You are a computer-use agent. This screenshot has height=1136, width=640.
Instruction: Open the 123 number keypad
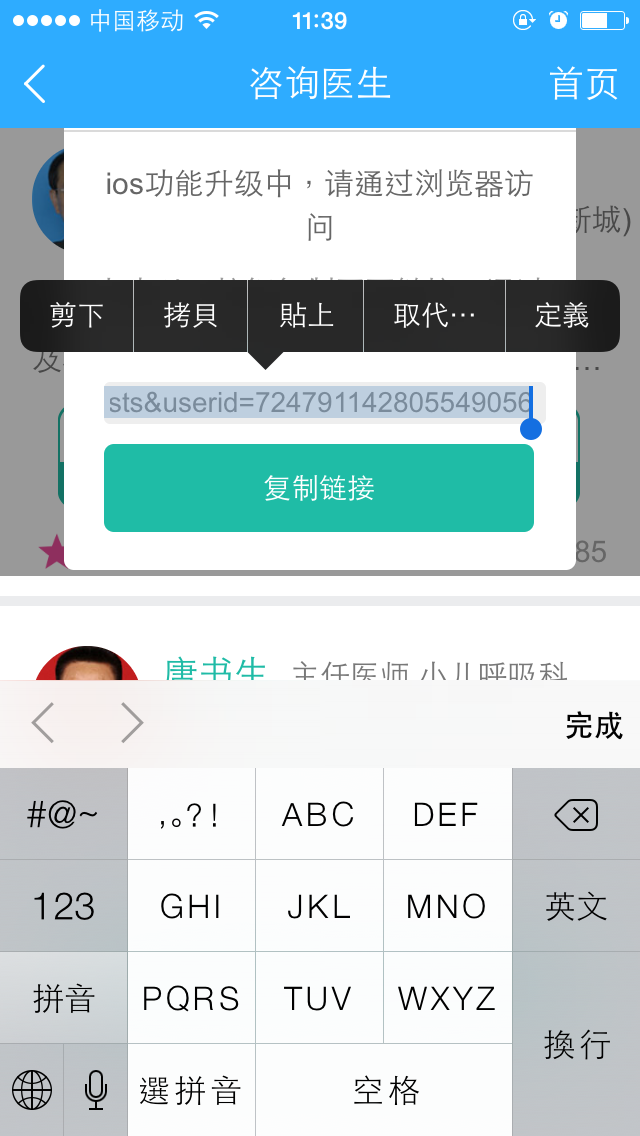coord(64,906)
